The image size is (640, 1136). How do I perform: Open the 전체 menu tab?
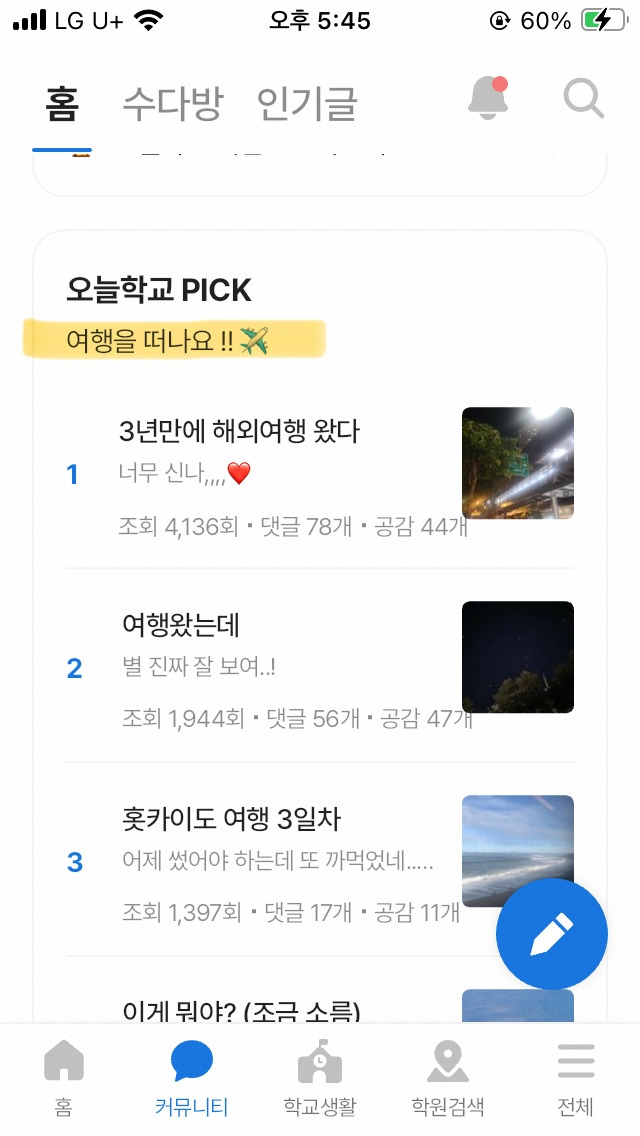pyautogui.click(x=575, y=1077)
